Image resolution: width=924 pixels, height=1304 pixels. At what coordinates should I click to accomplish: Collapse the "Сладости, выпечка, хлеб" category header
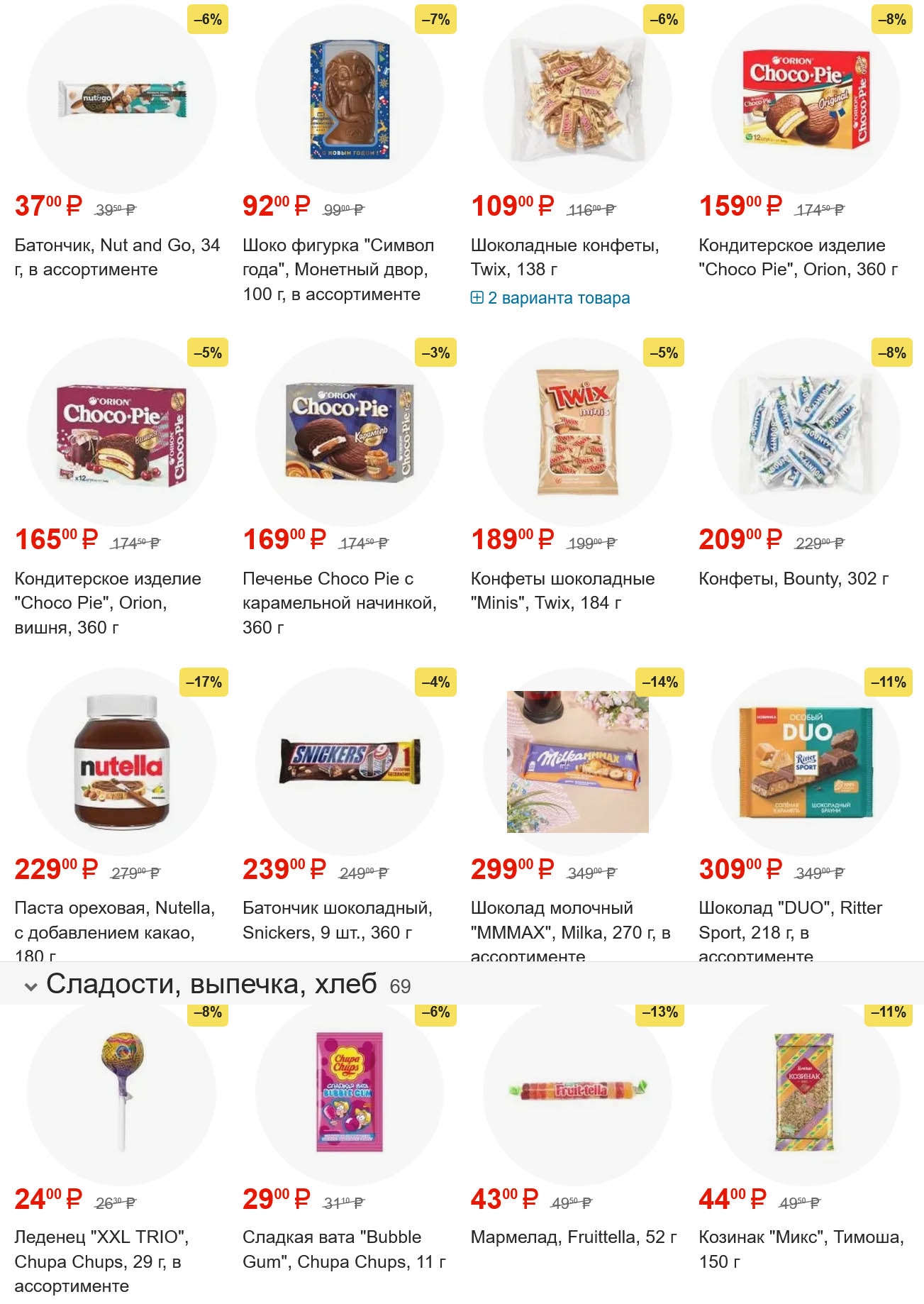tap(30, 985)
